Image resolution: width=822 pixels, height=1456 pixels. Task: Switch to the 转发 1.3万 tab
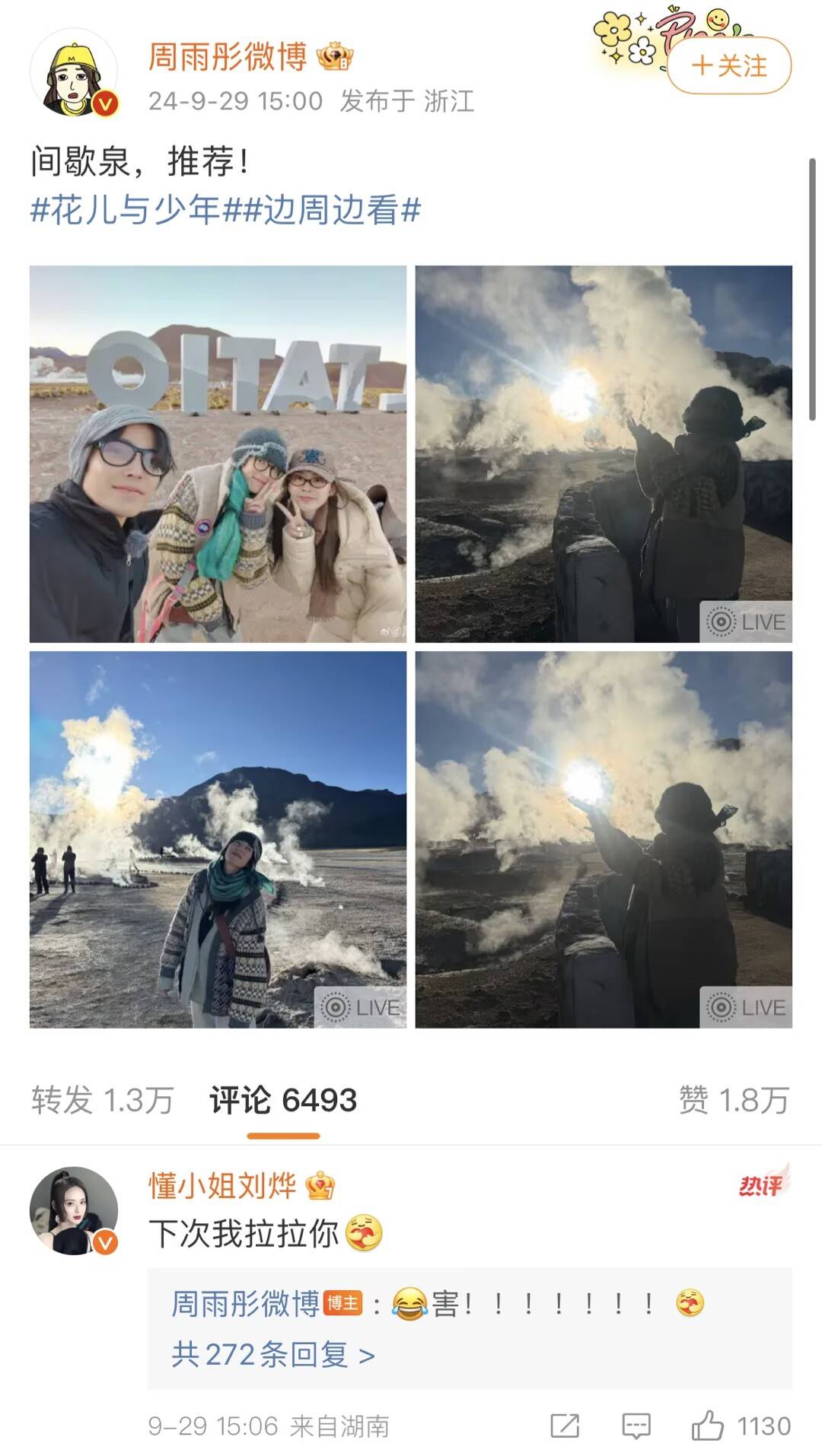103,1100
